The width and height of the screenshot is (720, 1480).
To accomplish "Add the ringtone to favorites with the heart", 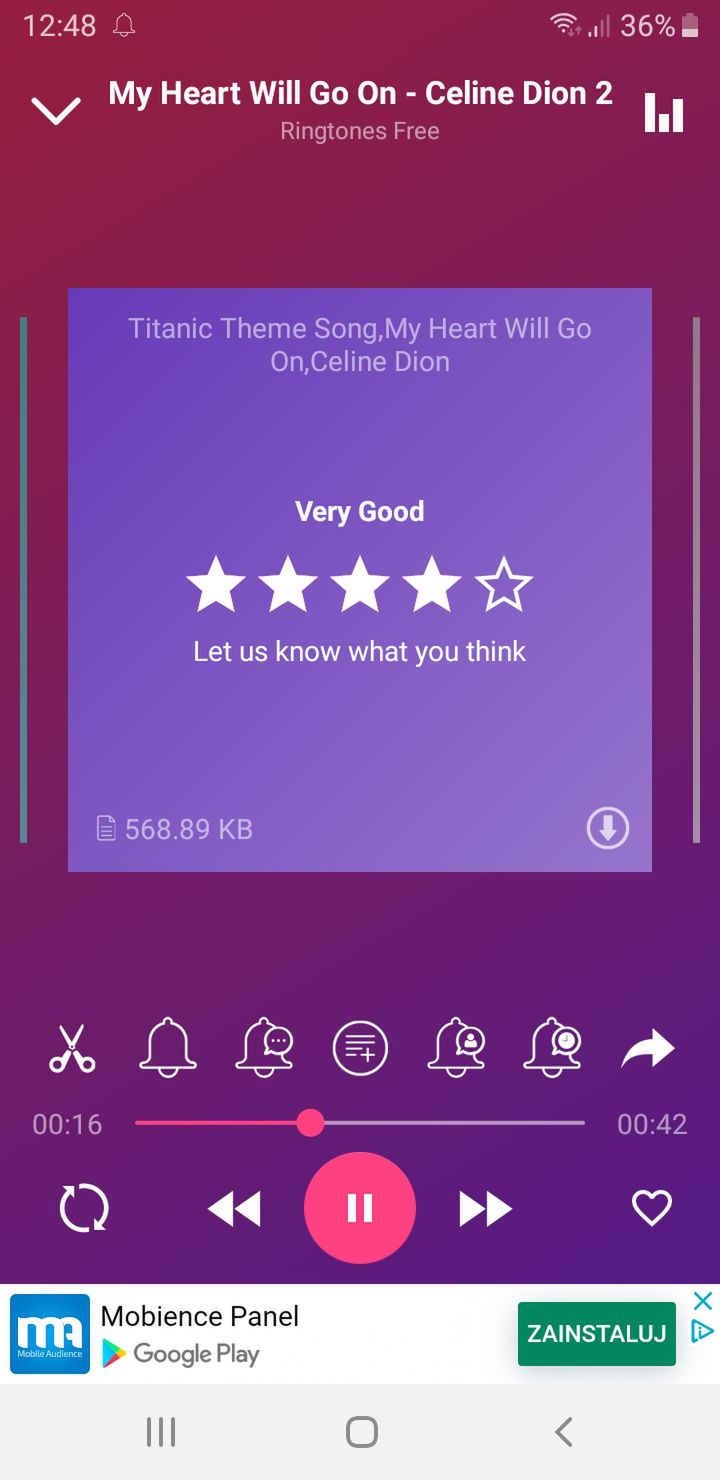I will click(652, 1208).
